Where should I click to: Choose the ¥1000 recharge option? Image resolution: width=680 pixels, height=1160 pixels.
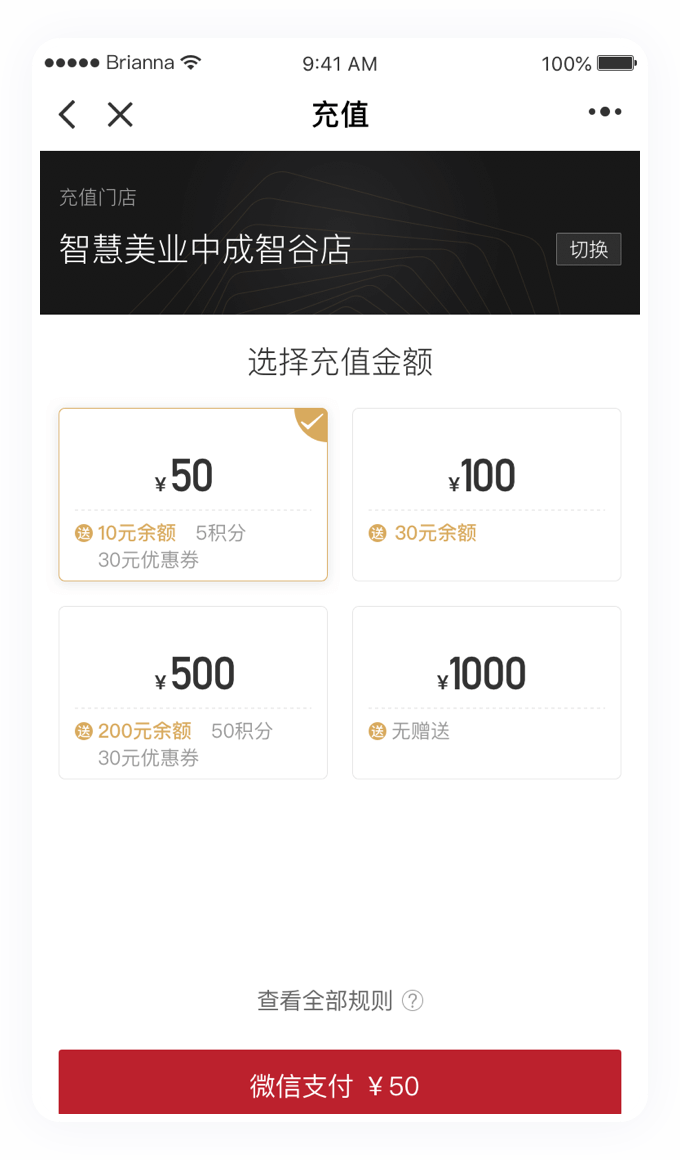pyautogui.click(x=486, y=692)
